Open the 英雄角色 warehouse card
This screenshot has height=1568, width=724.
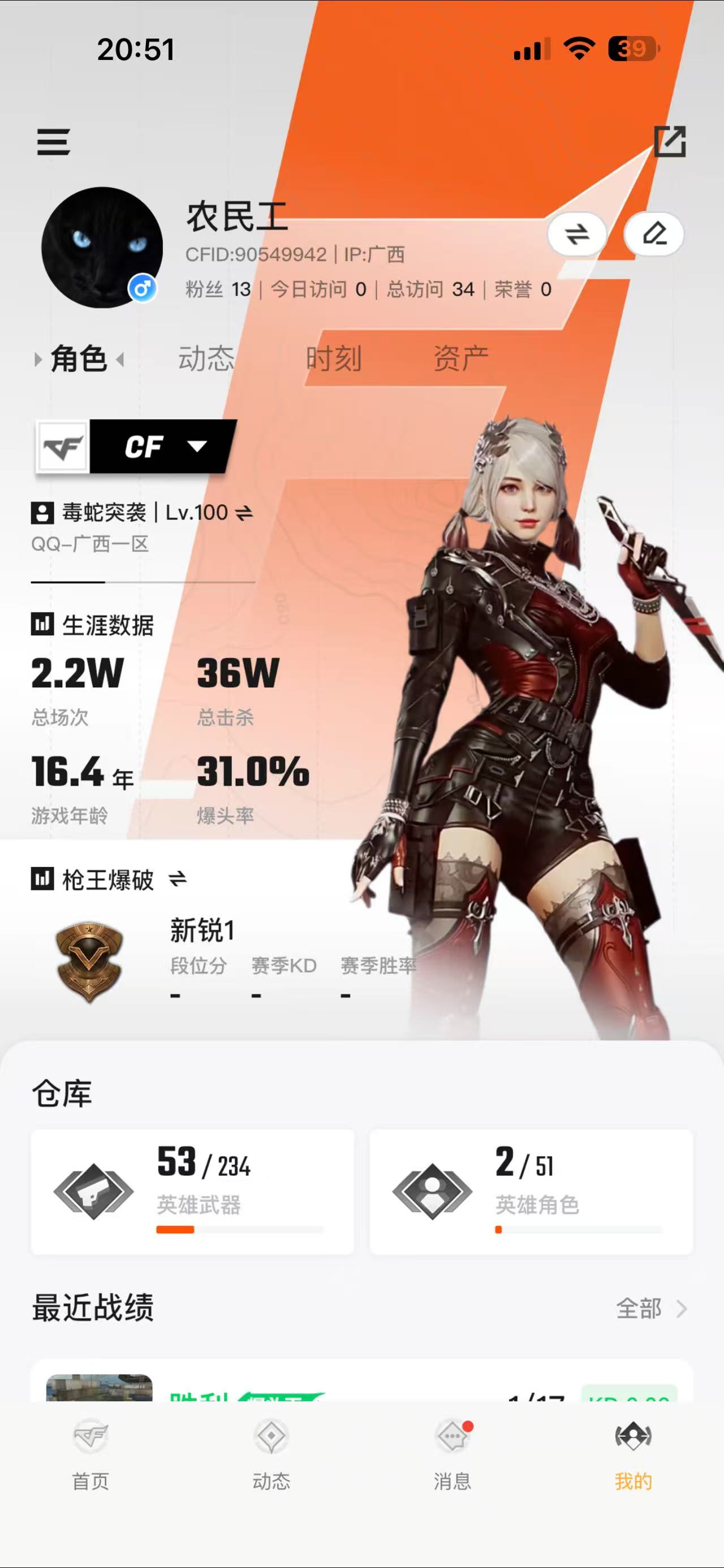click(531, 1191)
